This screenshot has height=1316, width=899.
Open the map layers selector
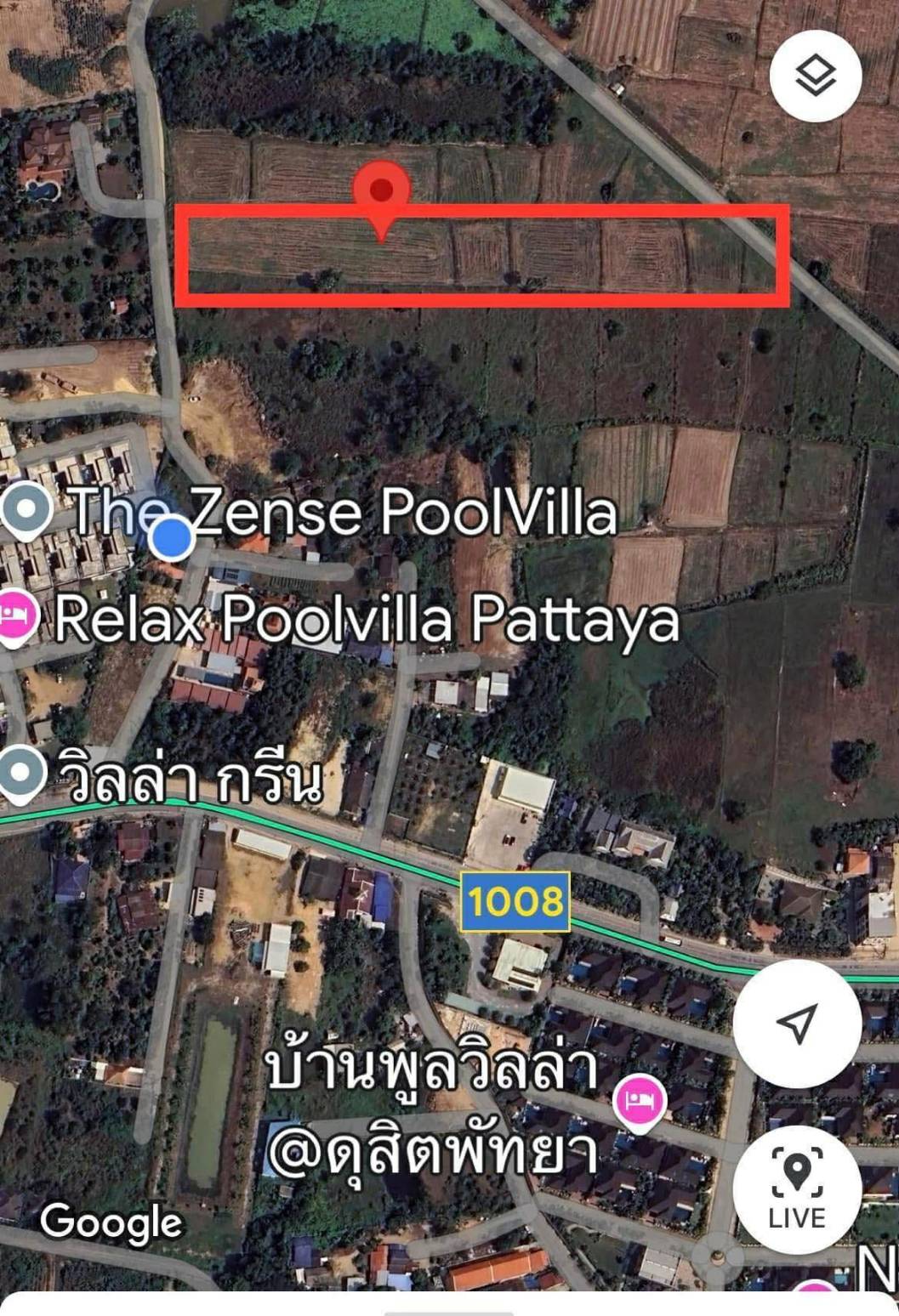[815, 77]
